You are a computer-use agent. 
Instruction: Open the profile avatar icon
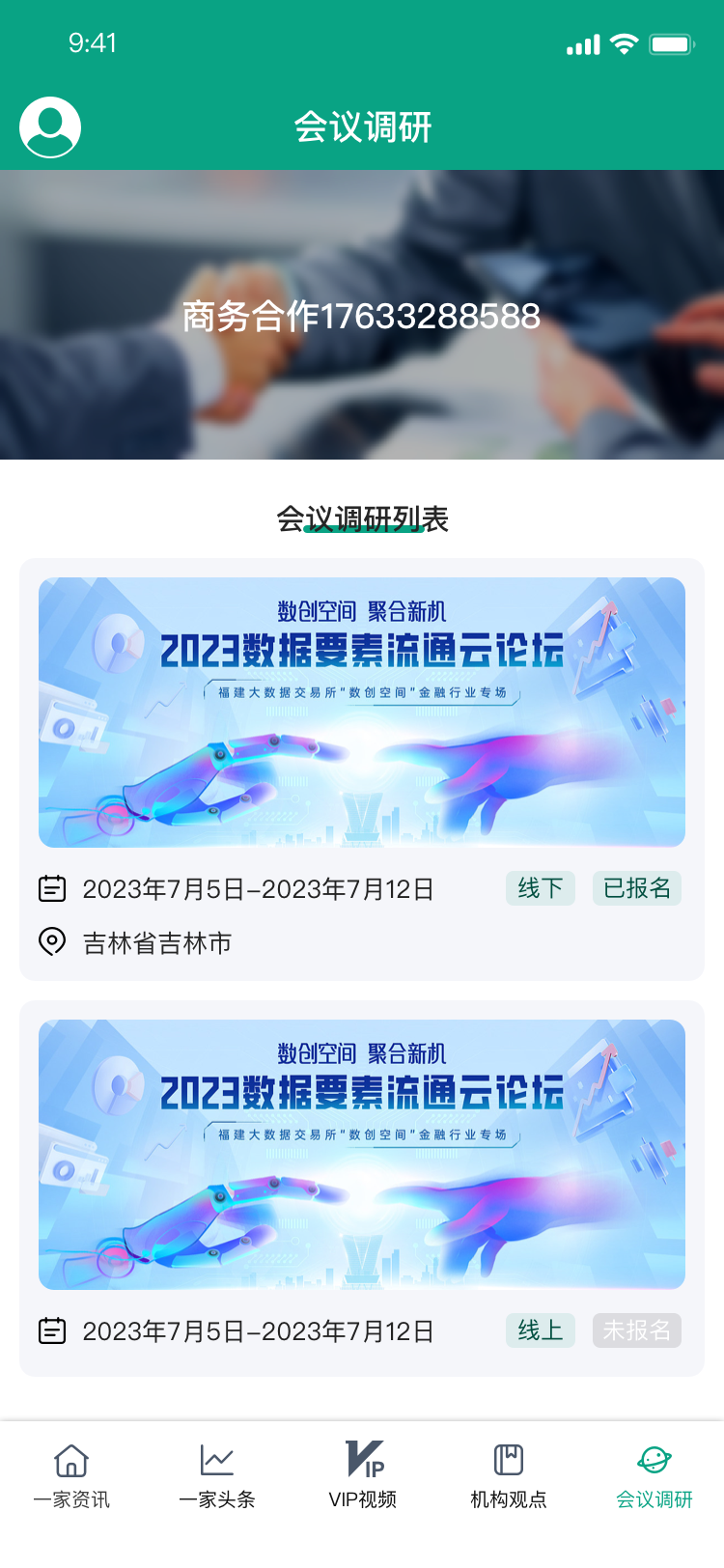coord(50,127)
